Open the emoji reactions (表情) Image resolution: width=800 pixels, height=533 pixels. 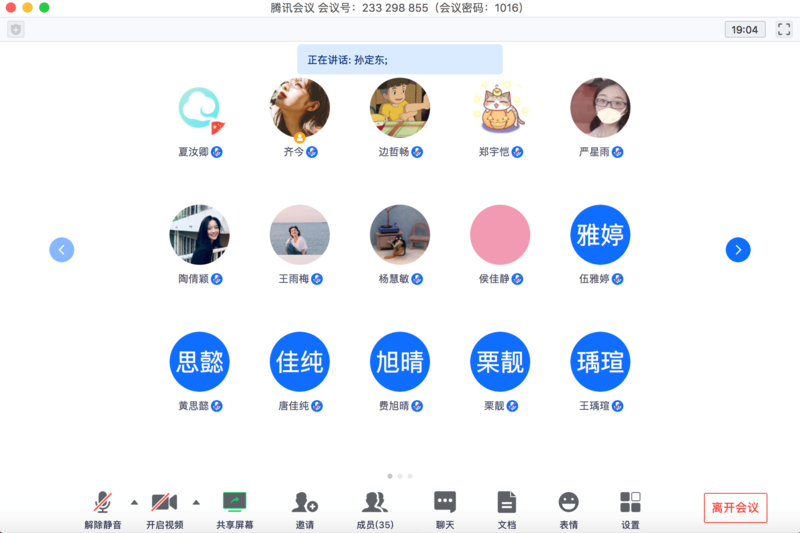point(568,508)
